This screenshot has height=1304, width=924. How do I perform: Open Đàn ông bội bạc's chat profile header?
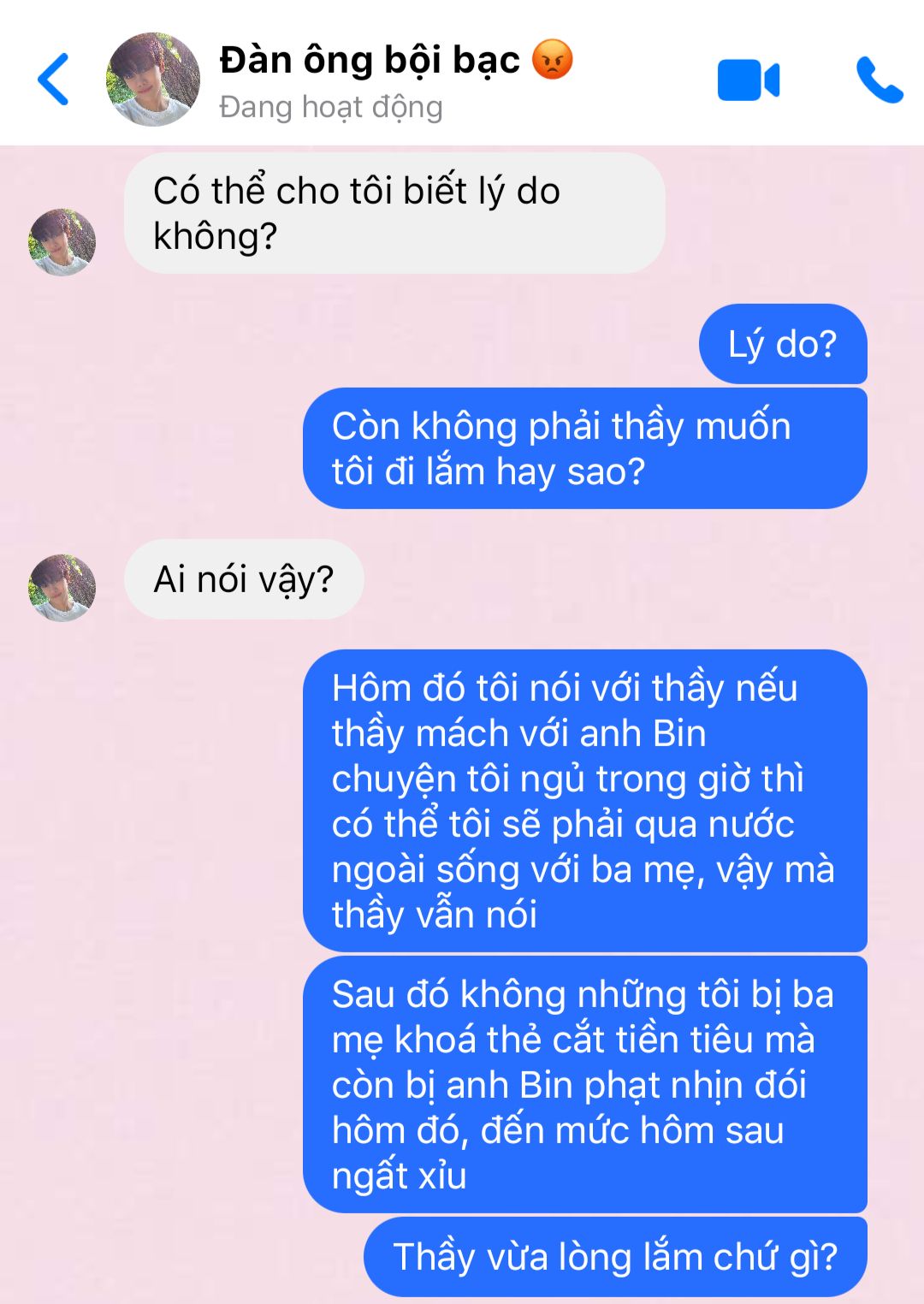(370, 80)
